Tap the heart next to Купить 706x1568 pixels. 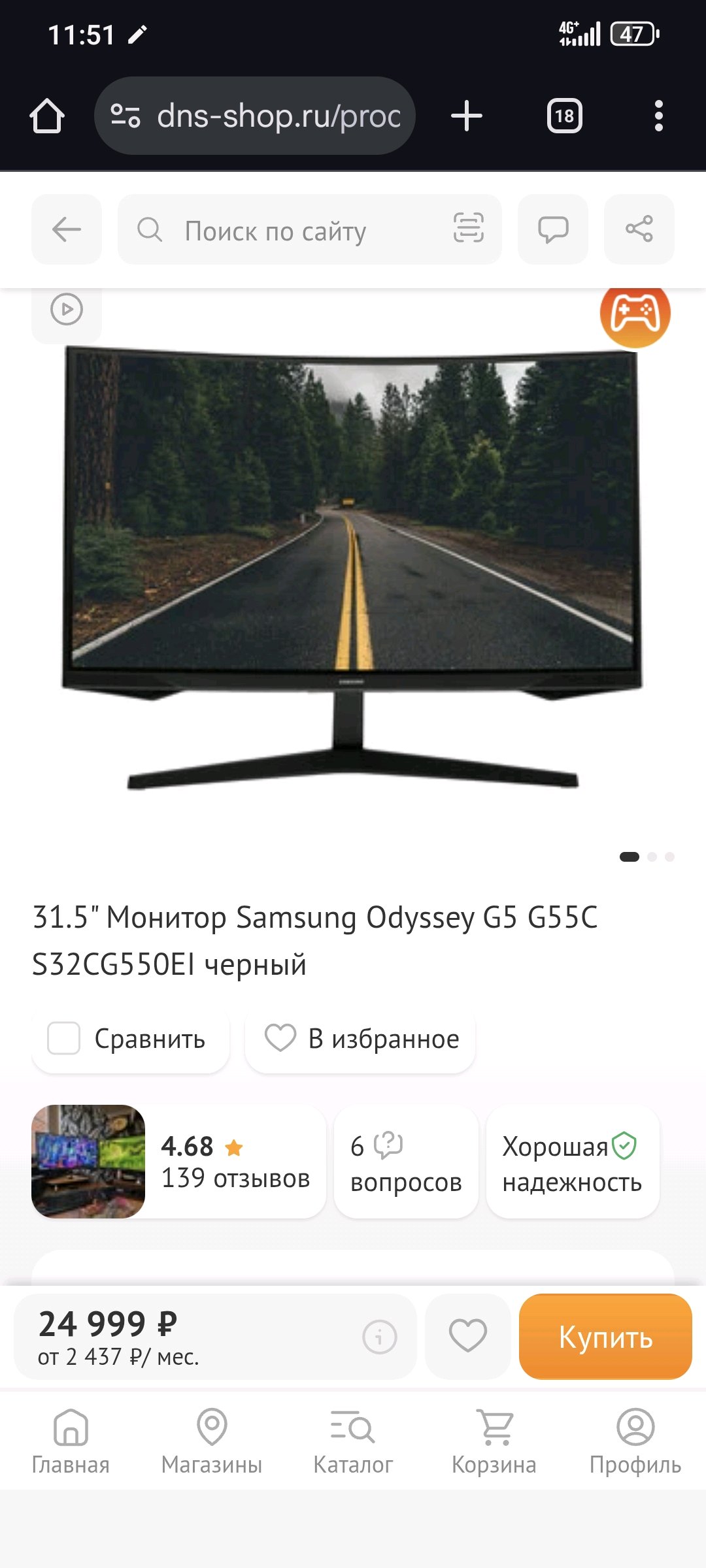pyautogui.click(x=468, y=1336)
